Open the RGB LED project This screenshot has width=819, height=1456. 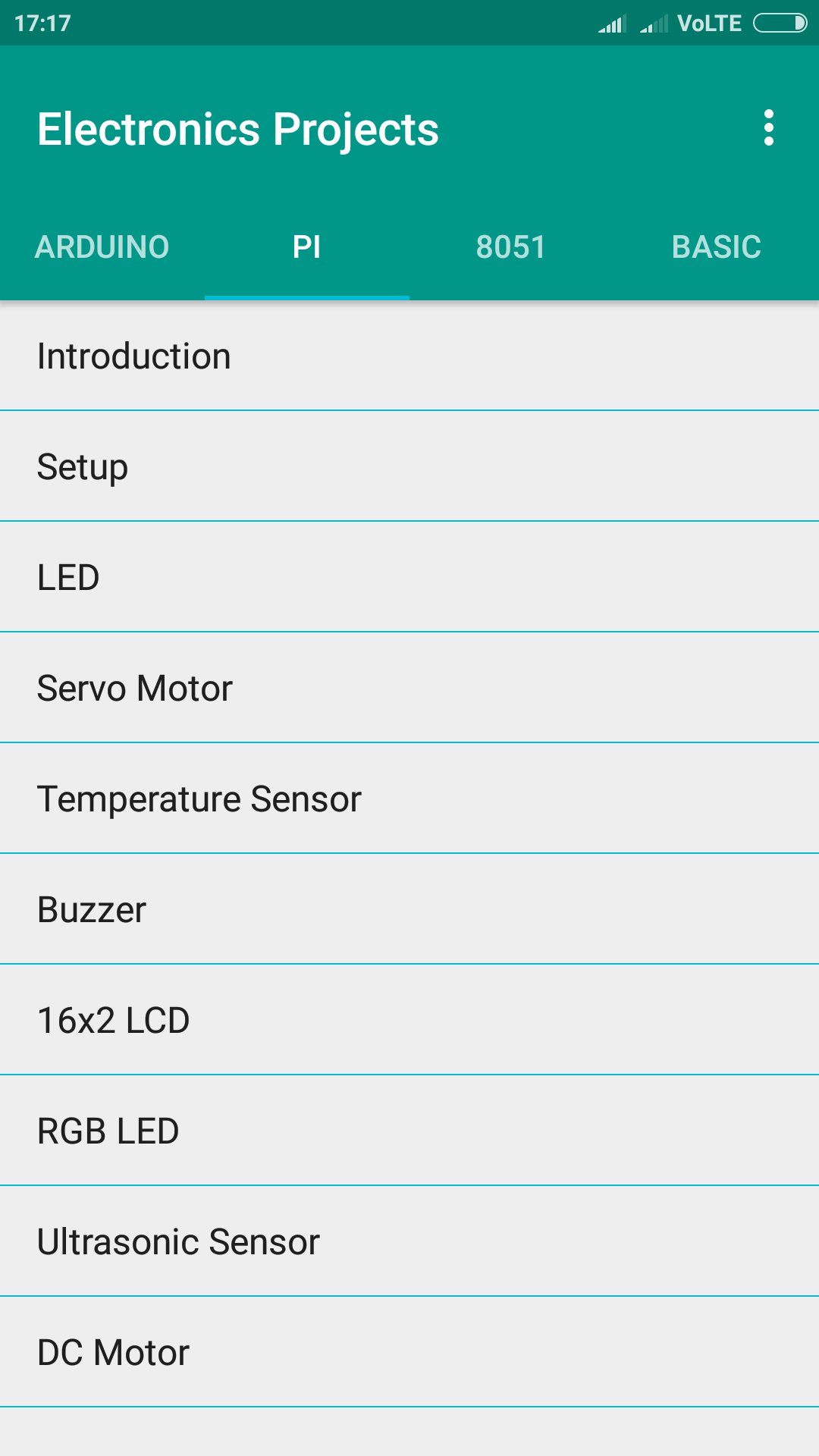(x=409, y=1131)
